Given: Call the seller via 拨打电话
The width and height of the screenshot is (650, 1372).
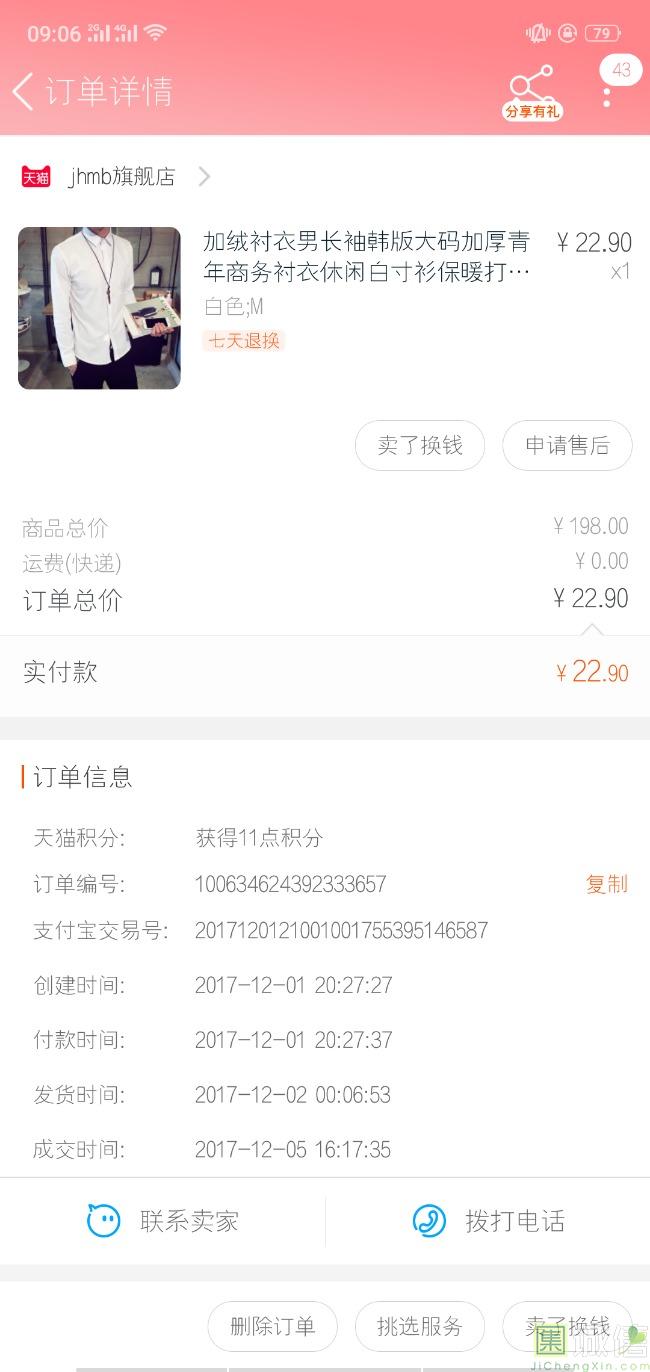Looking at the screenshot, I should point(488,1221).
